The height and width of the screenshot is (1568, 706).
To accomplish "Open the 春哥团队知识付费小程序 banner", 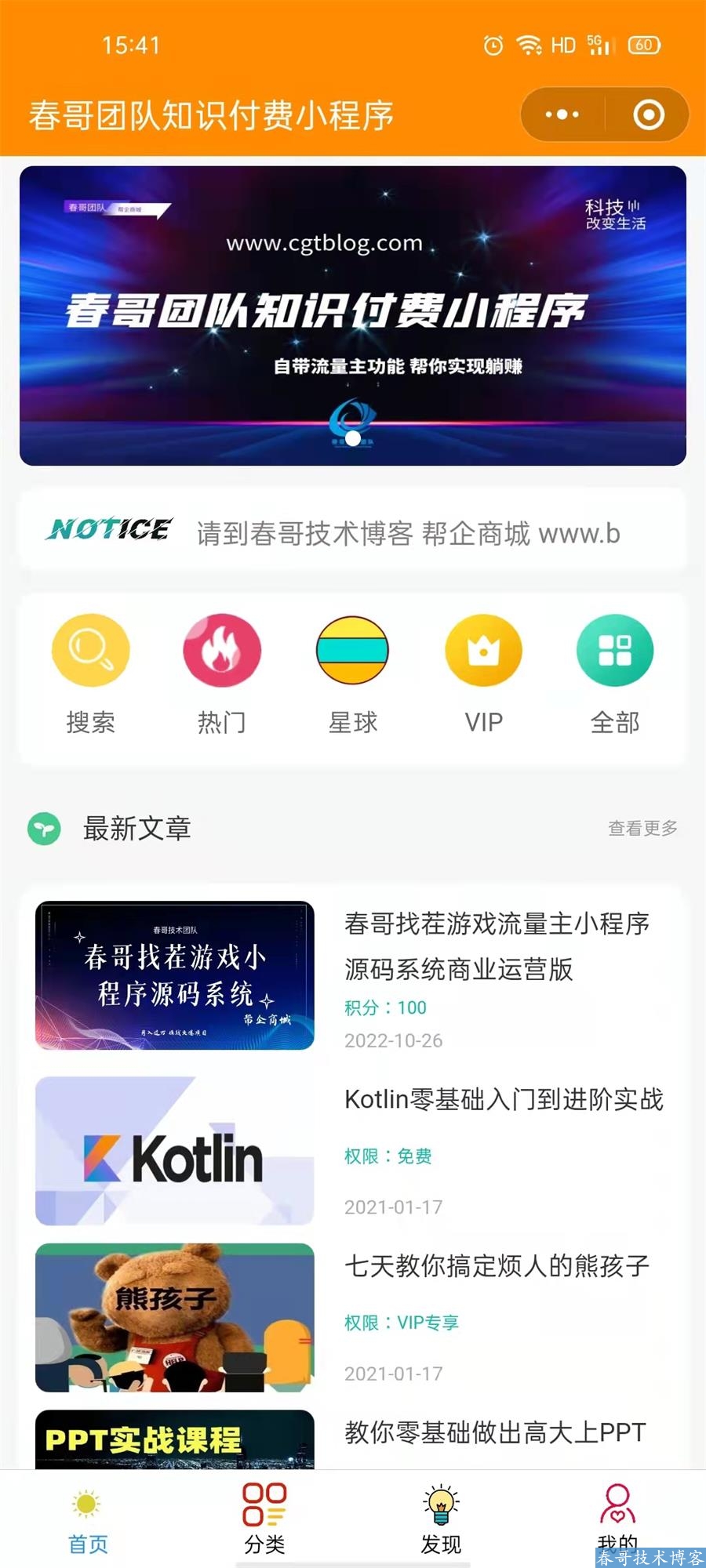I will click(x=353, y=315).
